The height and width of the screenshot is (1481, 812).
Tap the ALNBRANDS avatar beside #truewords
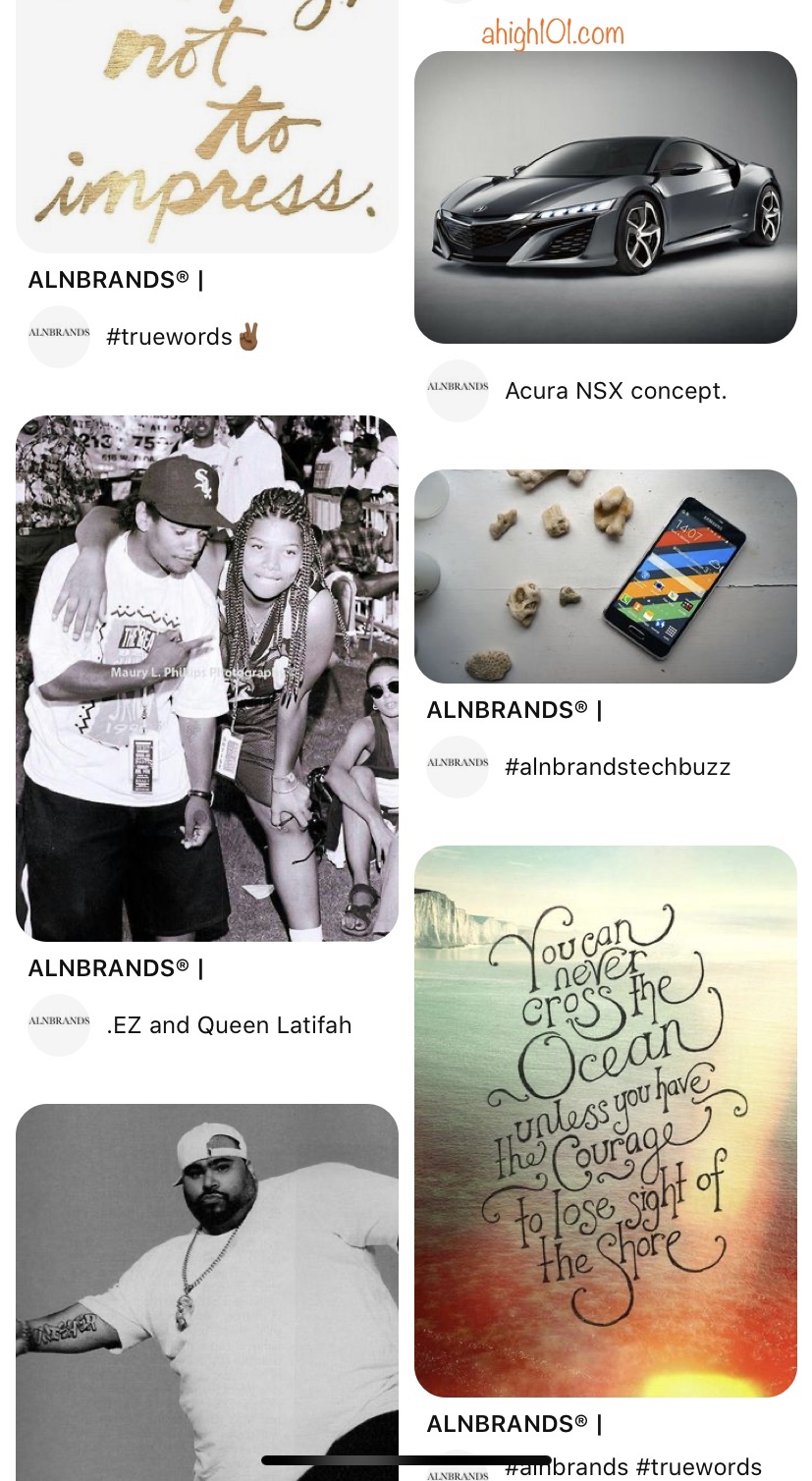coord(59,337)
